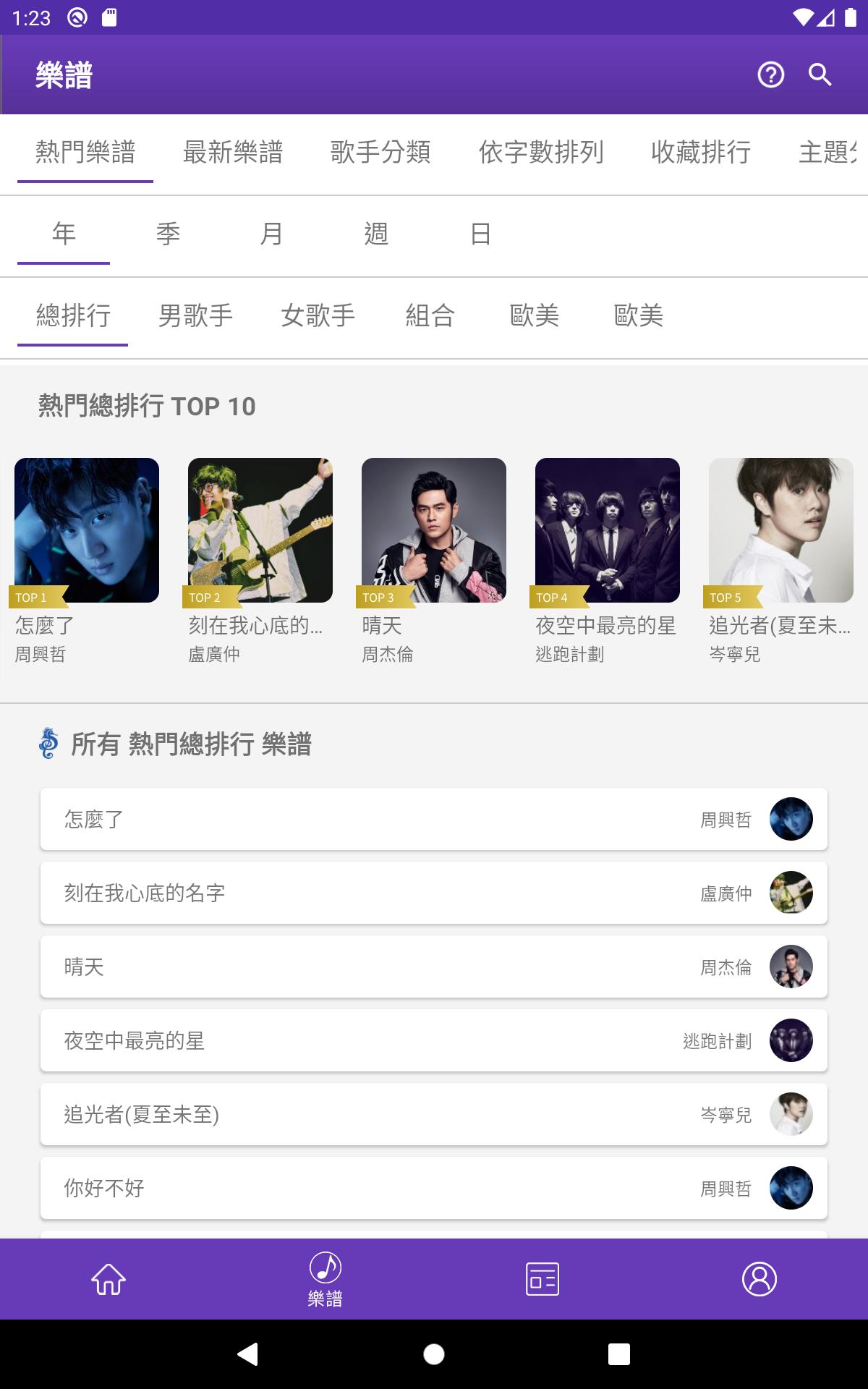Switch ranking period to 月
This screenshot has width=868, height=1389.
point(271,234)
